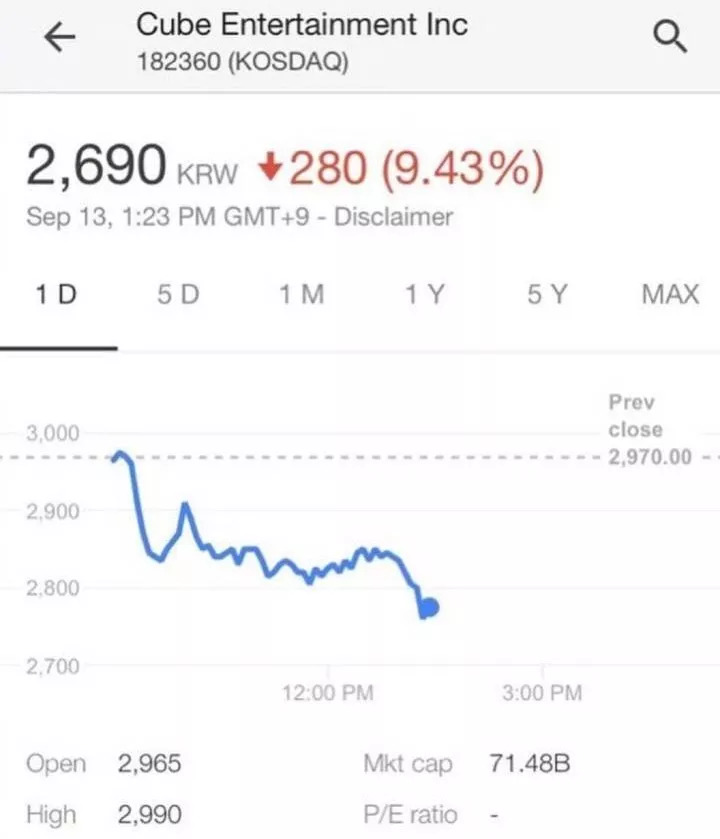Click the Open price 2,965 value

[150, 763]
